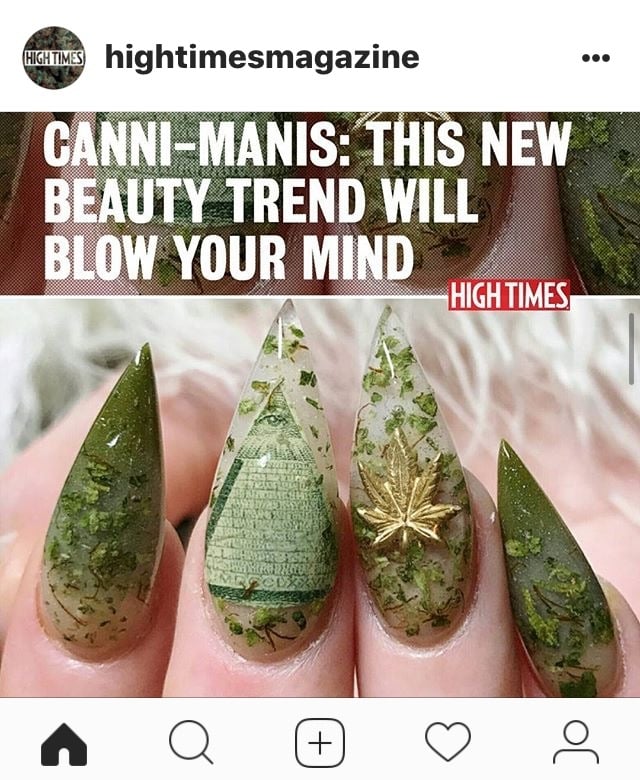Screen dimensions: 640x780
Task: Open the Activity heart tab
Action: 447,743
